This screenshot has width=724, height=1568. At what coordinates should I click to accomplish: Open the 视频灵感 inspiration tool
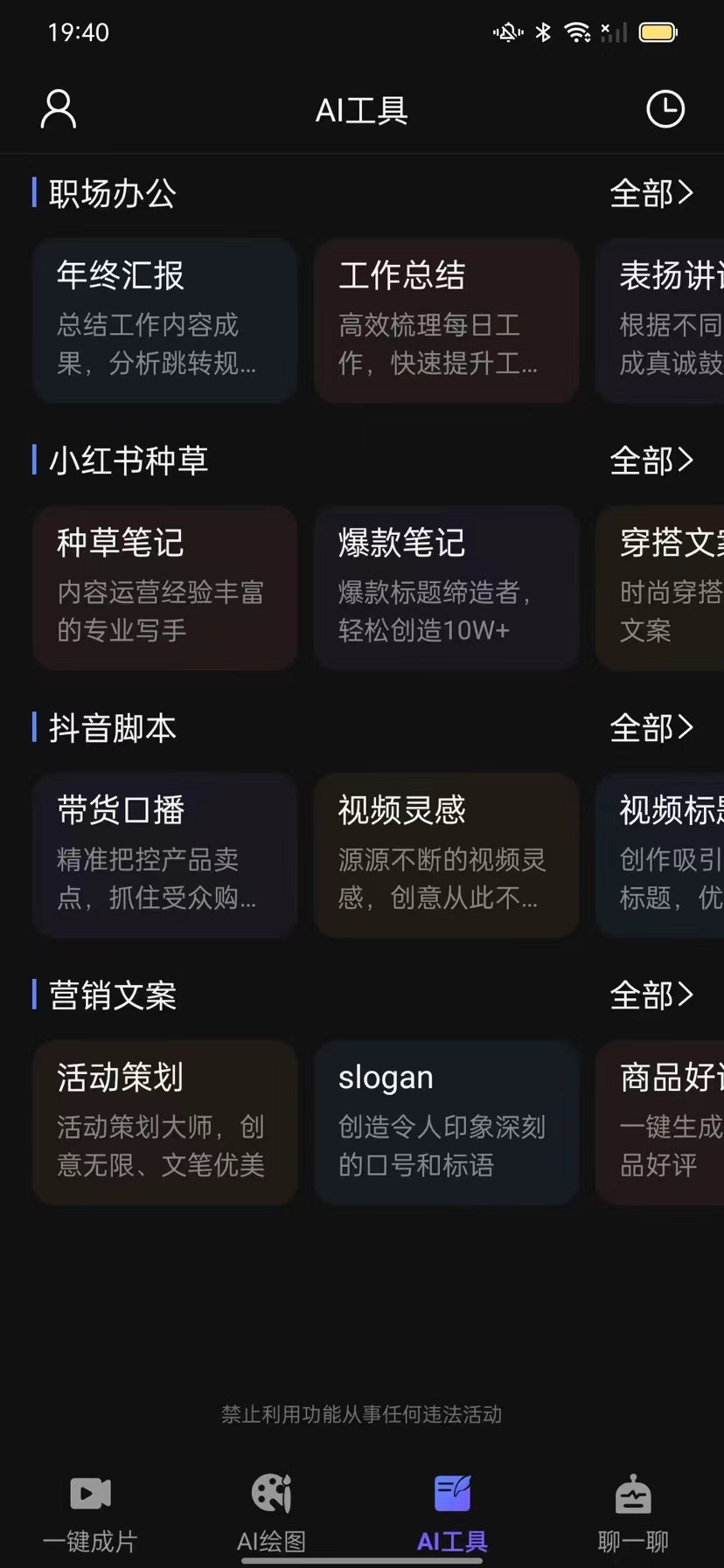446,855
